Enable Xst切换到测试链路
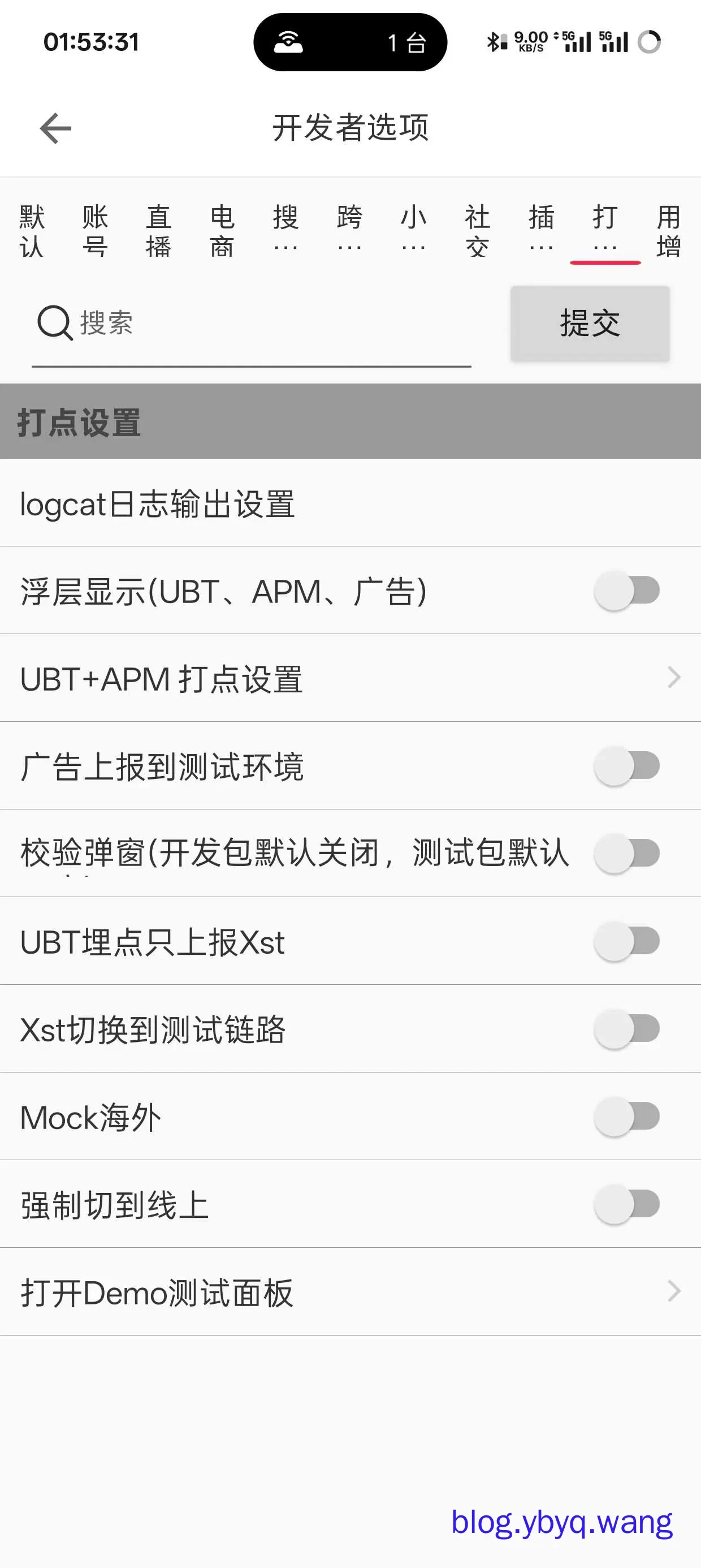Screen dimensions: 701x1568 [628, 1029]
